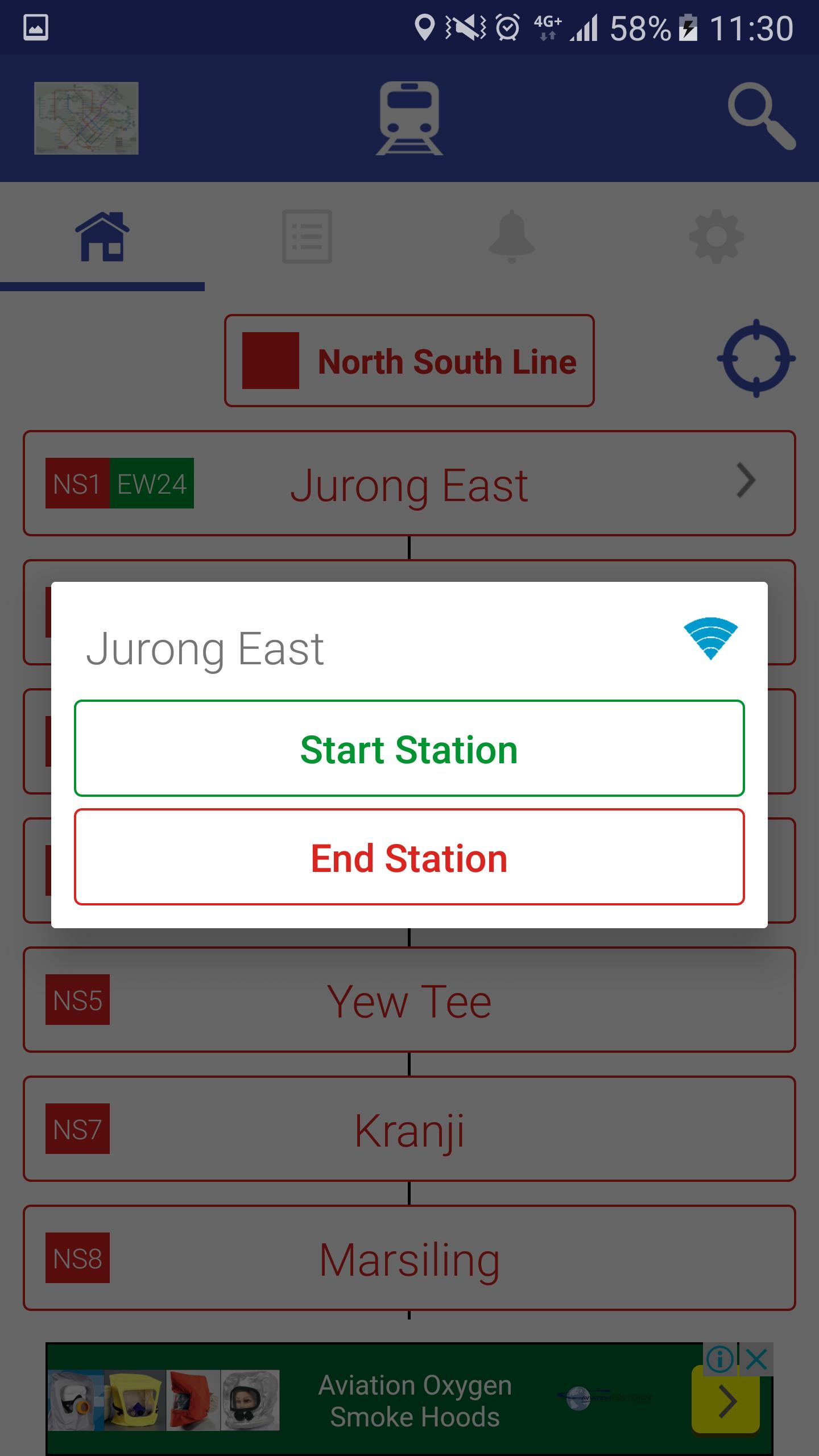Select the Marsiling station

[409, 1258]
